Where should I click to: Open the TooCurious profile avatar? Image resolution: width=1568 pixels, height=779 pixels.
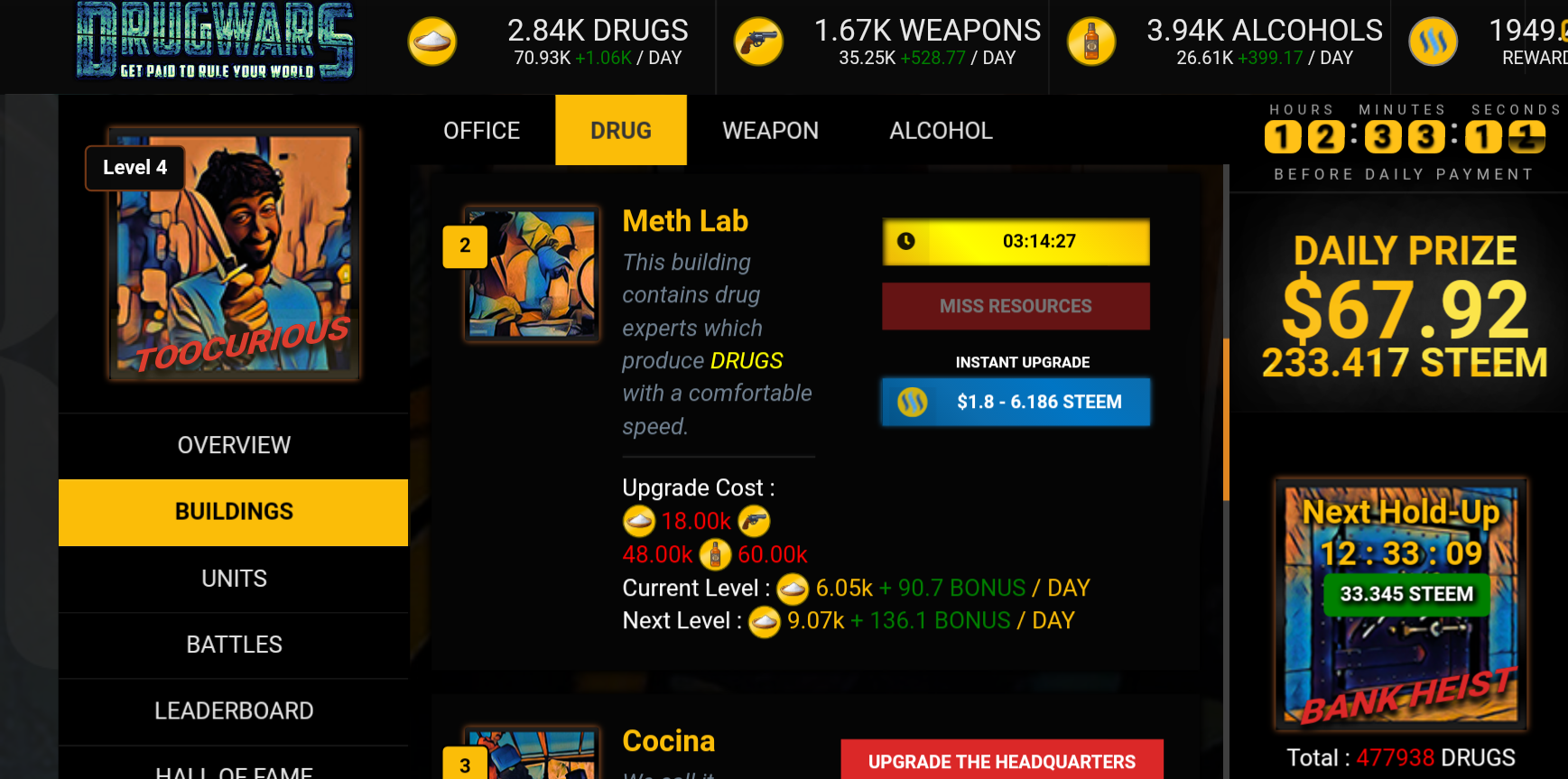tap(235, 254)
